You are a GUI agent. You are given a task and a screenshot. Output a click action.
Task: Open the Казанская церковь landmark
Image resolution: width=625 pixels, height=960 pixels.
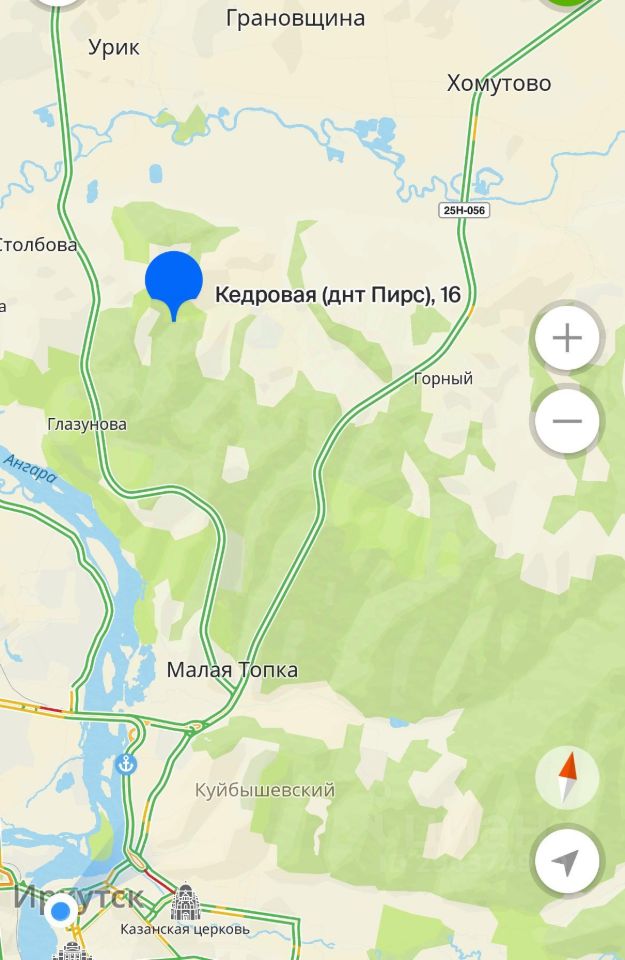coord(185,903)
